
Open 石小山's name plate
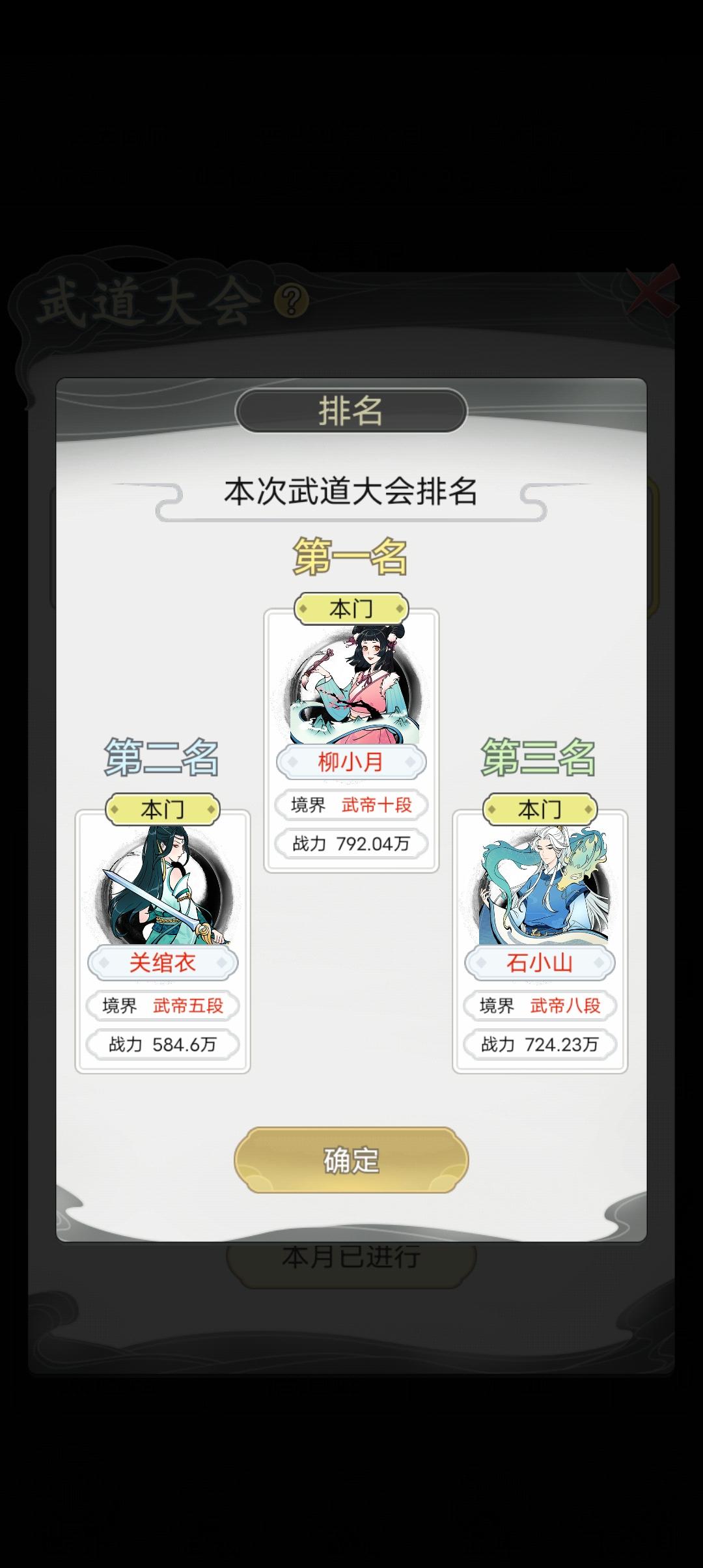(x=539, y=964)
